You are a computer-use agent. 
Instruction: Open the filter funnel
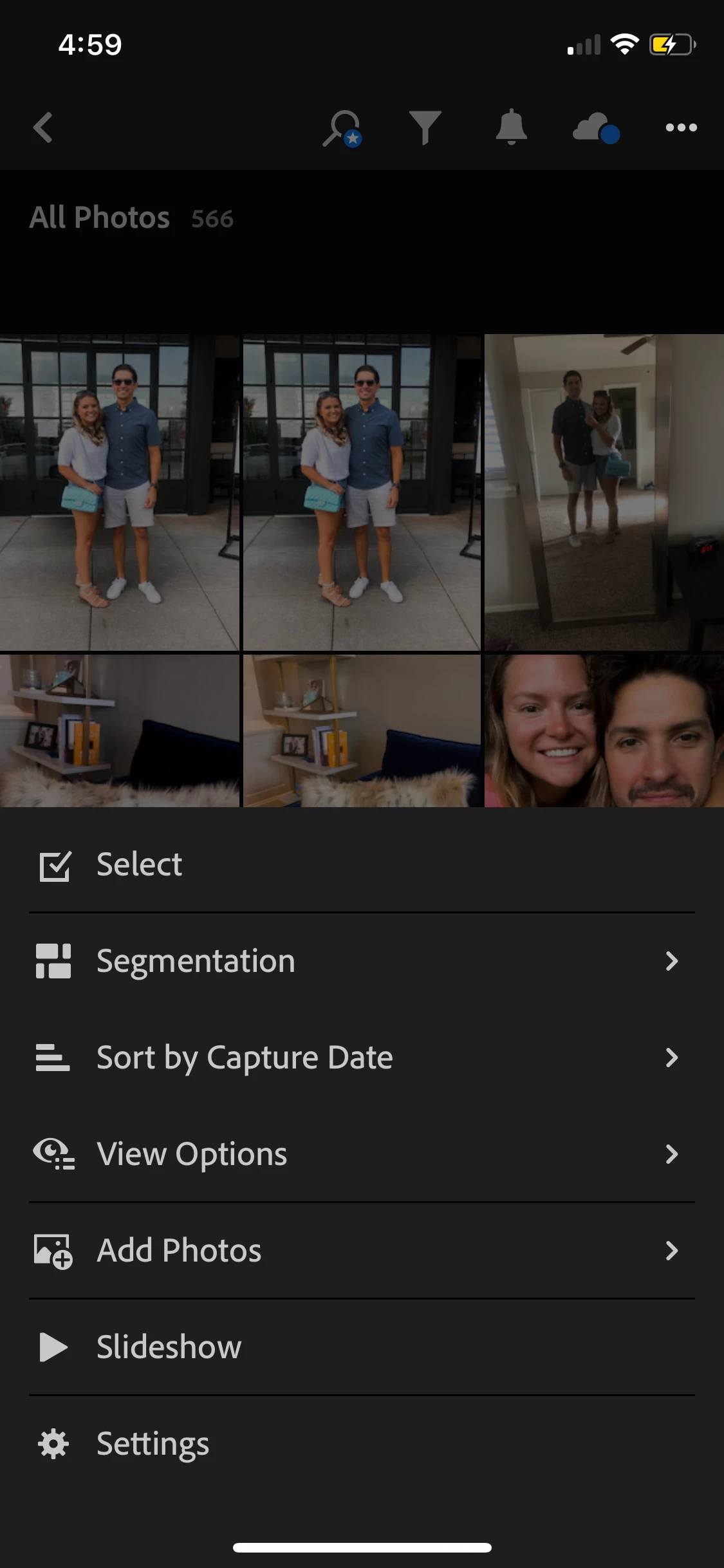click(x=425, y=127)
